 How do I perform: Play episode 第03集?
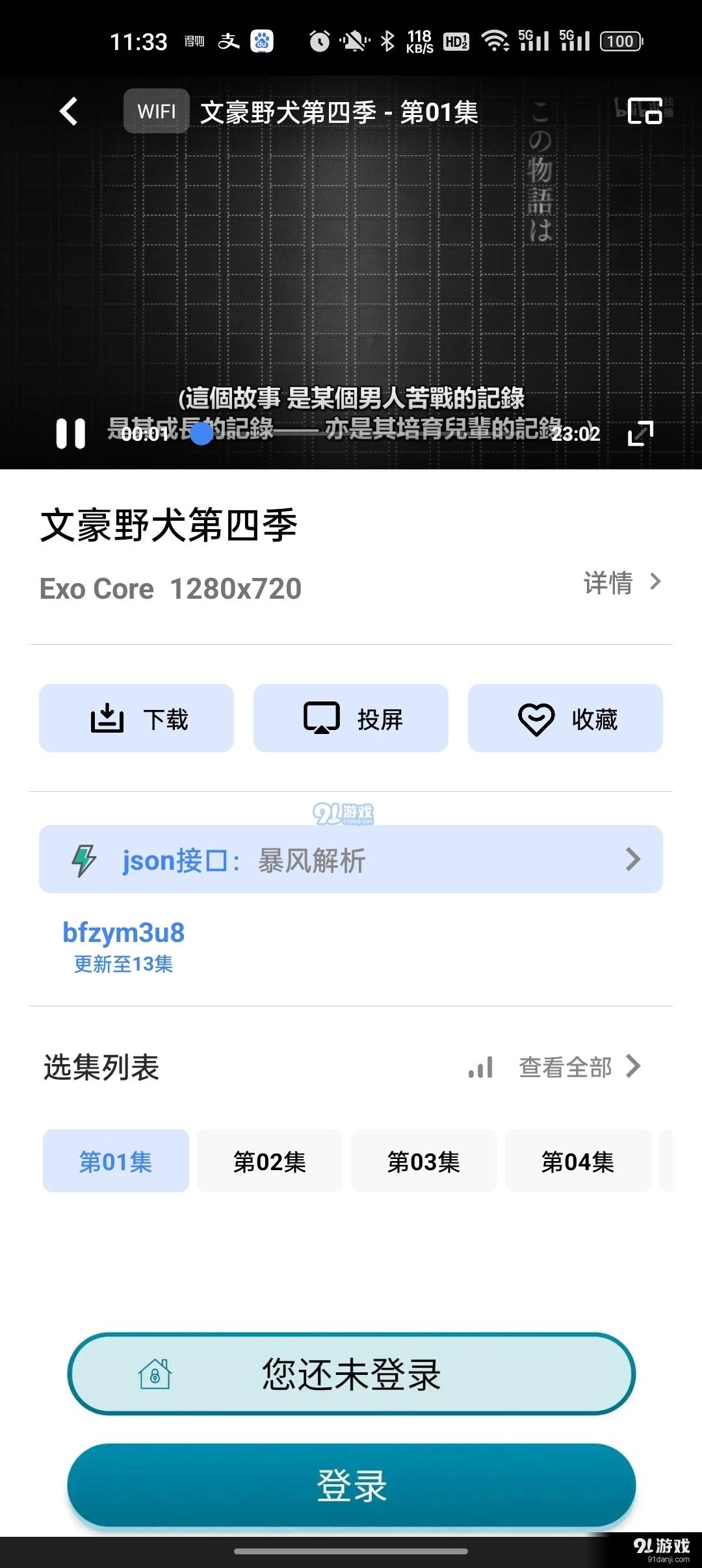point(424,1161)
